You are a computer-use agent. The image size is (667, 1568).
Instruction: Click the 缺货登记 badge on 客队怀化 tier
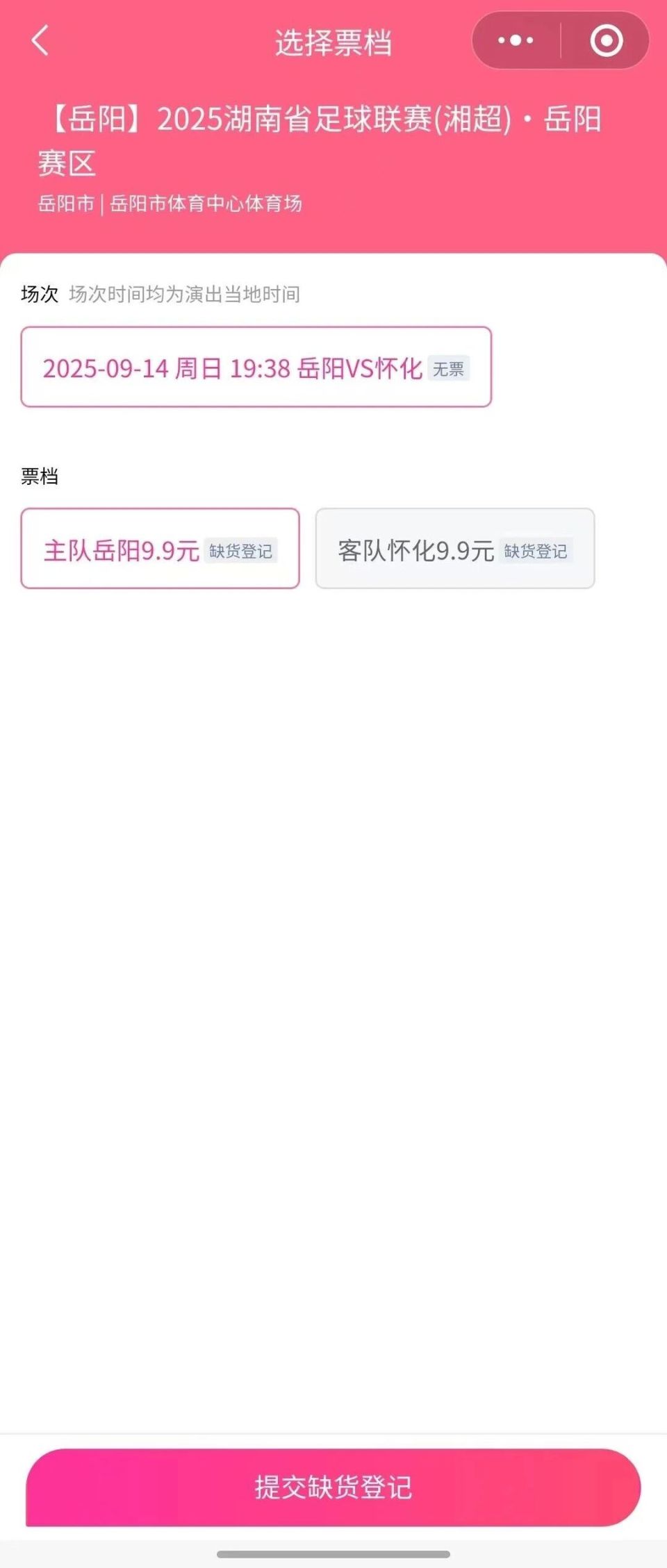point(536,550)
